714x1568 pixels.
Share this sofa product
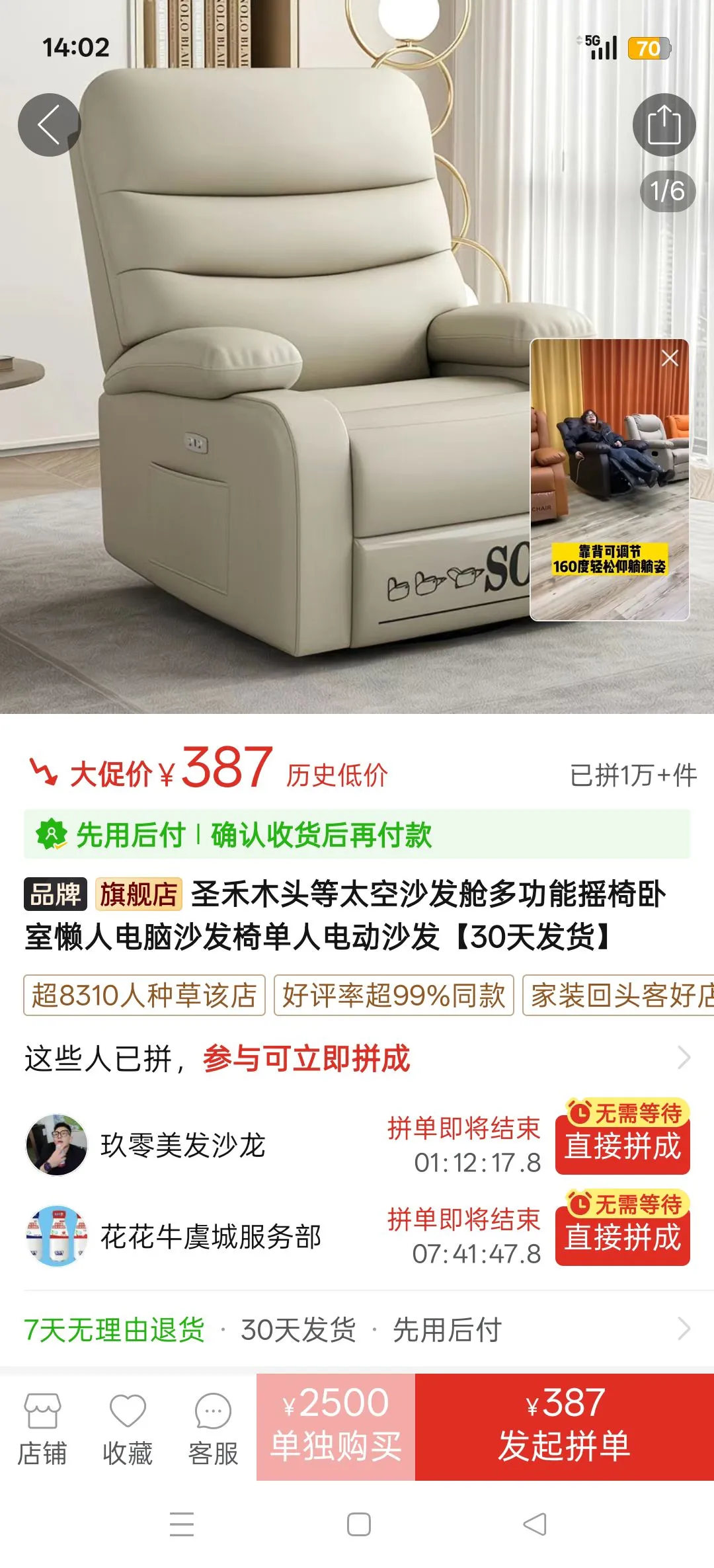(664, 125)
